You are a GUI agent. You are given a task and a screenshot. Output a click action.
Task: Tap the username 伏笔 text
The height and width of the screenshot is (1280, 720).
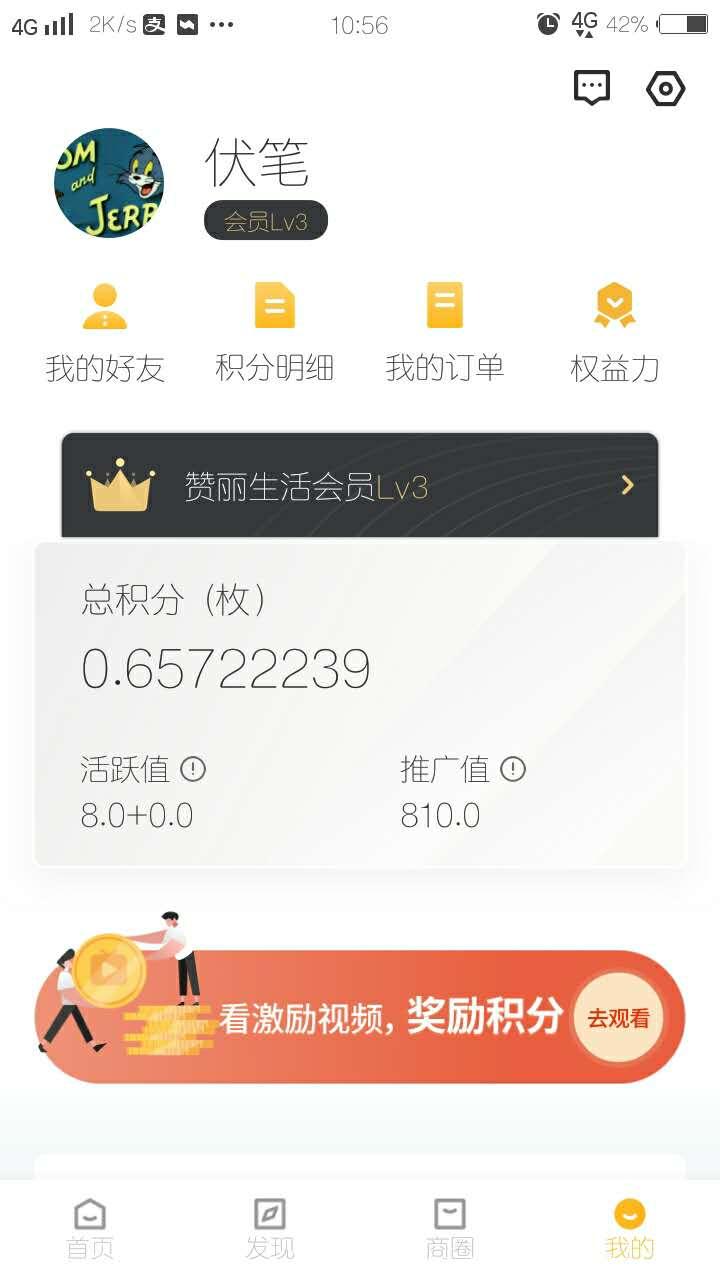258,163
